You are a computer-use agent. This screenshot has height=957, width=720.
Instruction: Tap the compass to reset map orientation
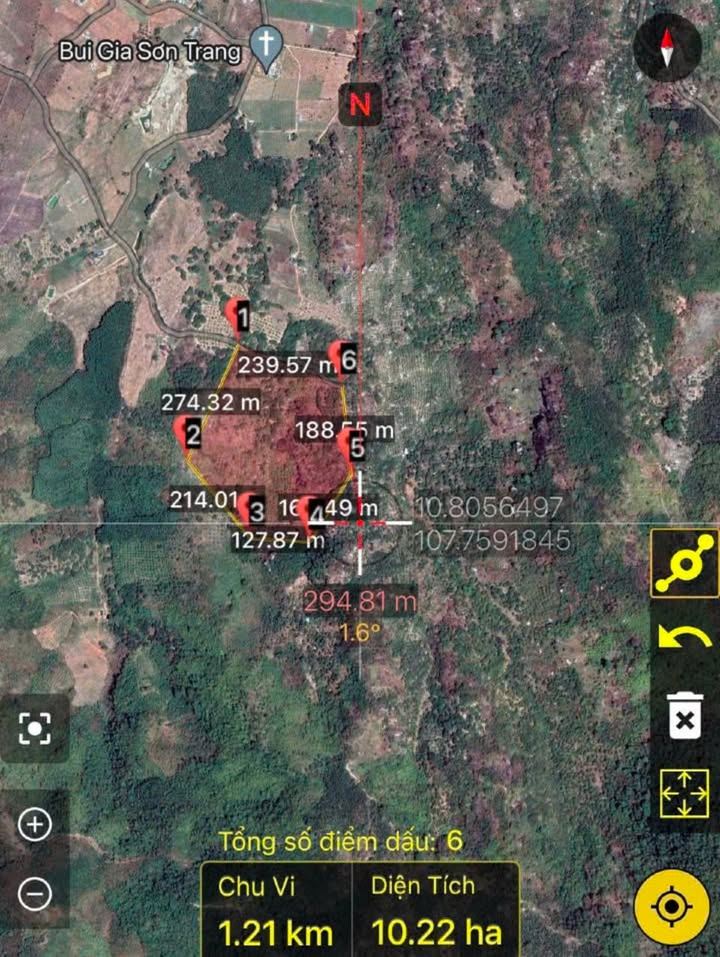pos(668,49)
